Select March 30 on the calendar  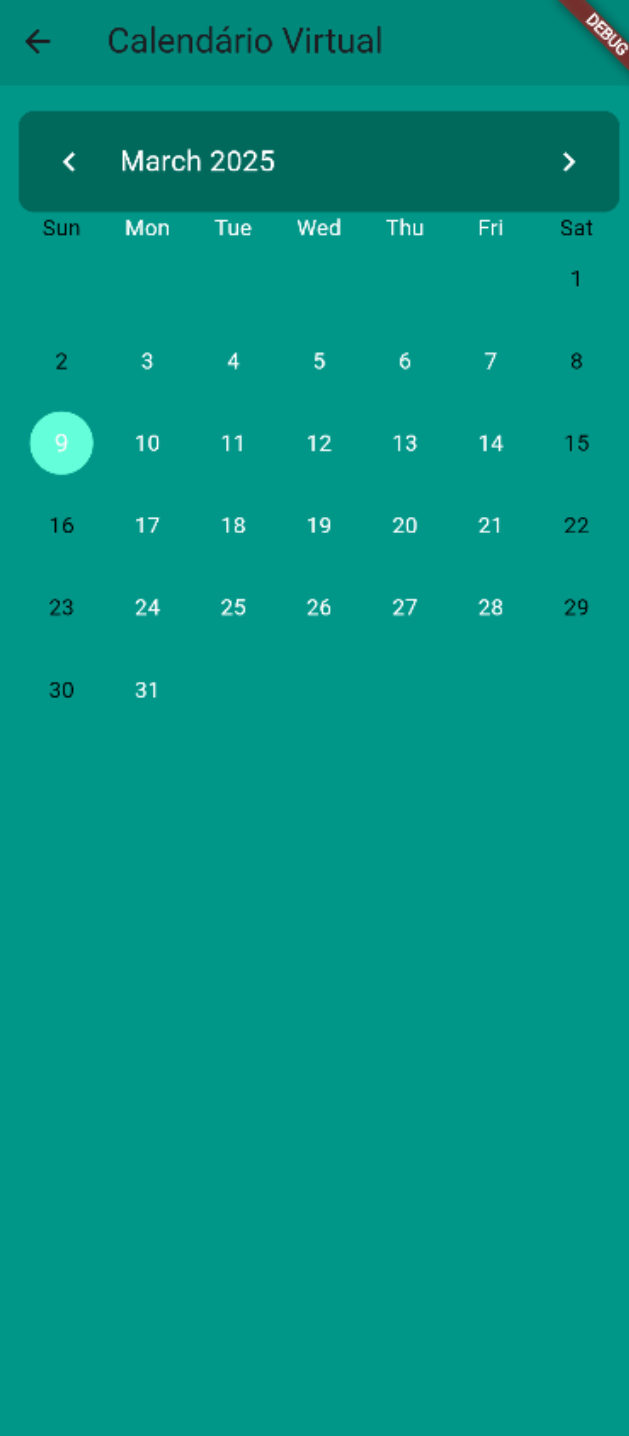61,689
